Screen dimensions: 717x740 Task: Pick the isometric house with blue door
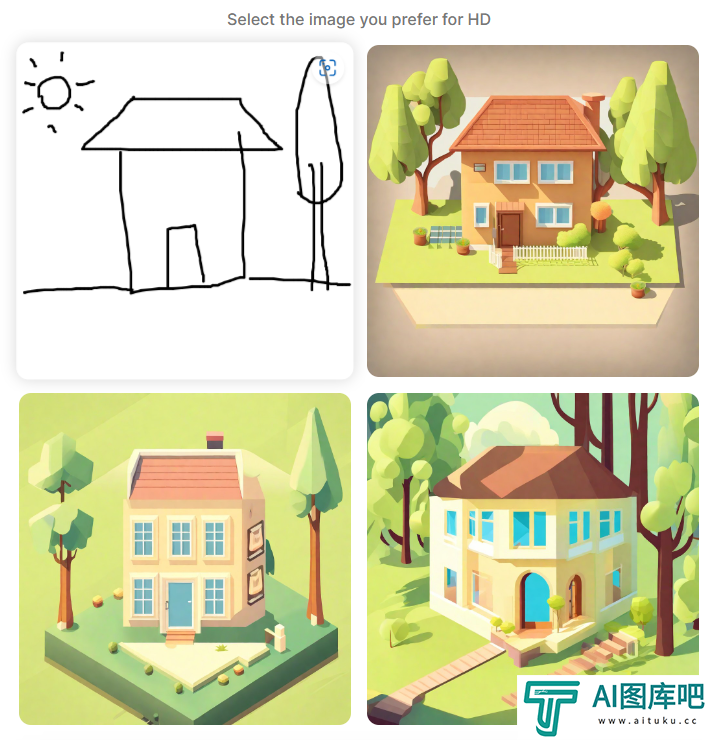pos(185,558)
